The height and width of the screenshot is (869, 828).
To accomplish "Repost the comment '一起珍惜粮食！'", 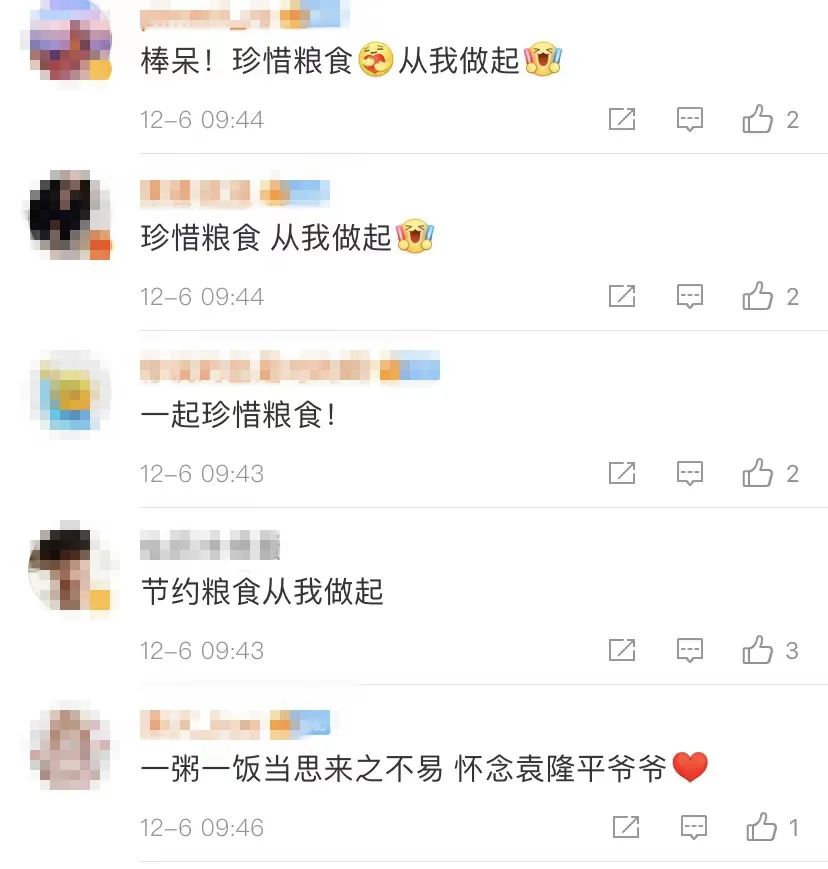I will (622, 473).
